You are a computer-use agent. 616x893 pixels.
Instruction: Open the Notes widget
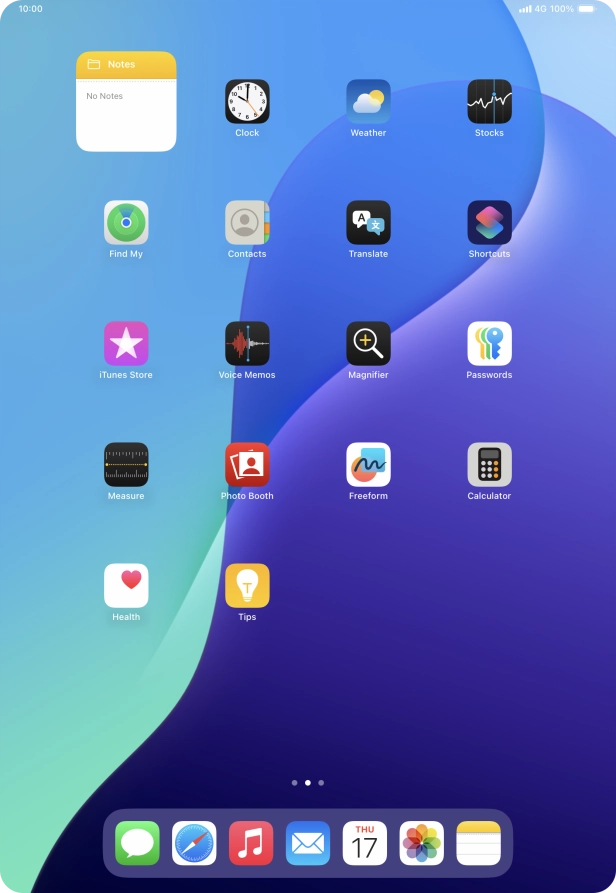(x=126, y=102)
